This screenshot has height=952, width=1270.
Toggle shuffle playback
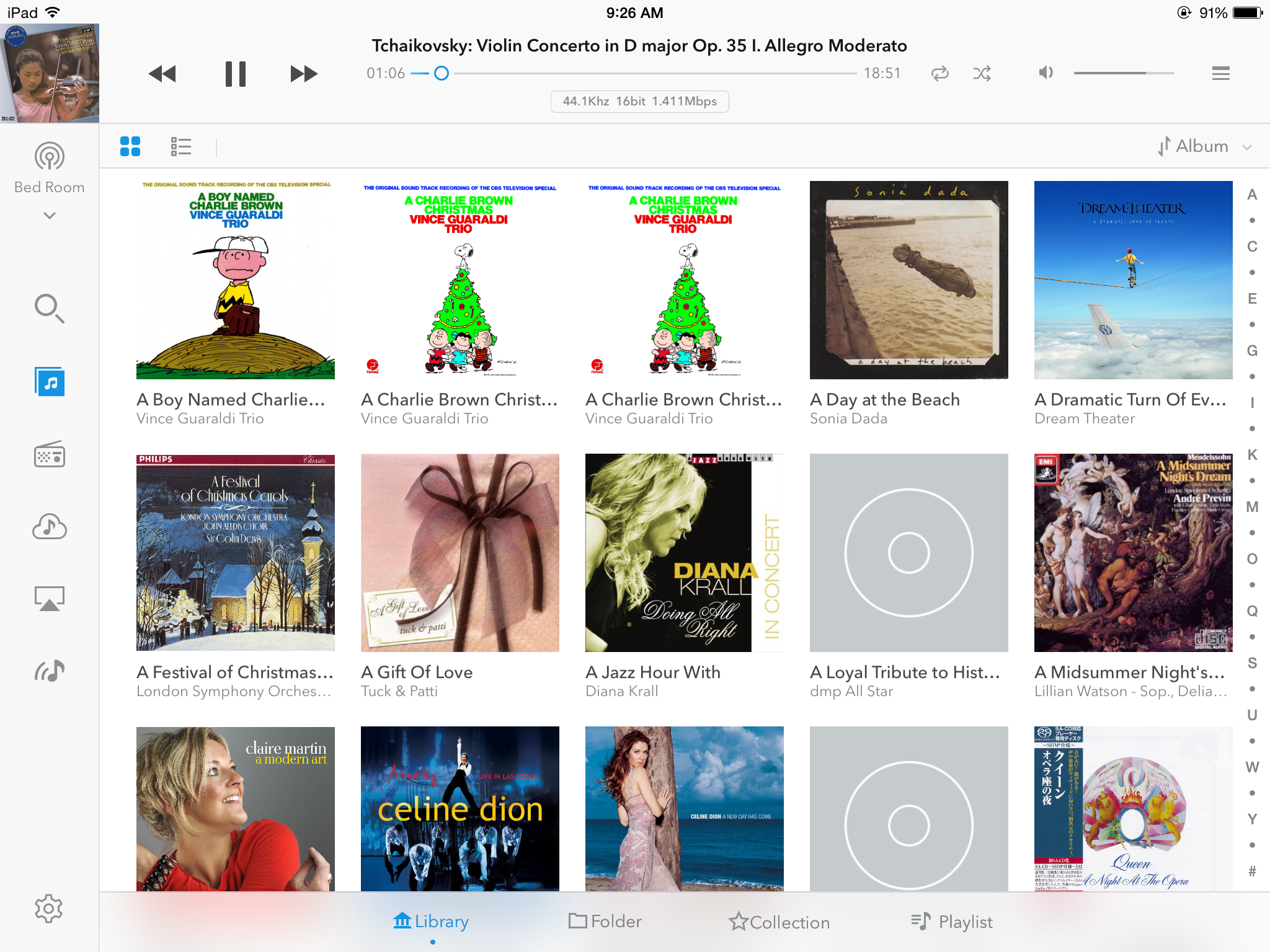pyautogui.click(x=982, y=74)
